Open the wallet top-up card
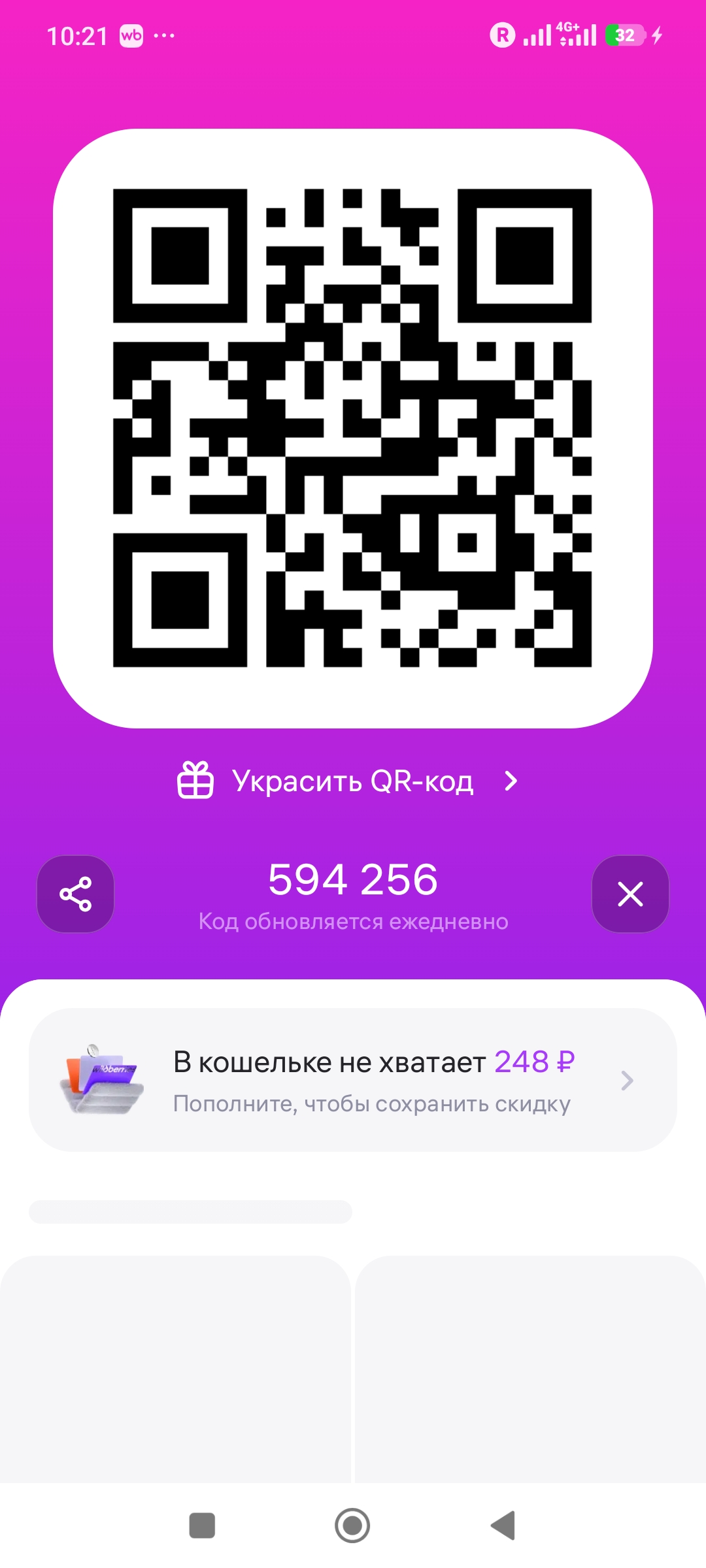 [x=353, y=1081]
